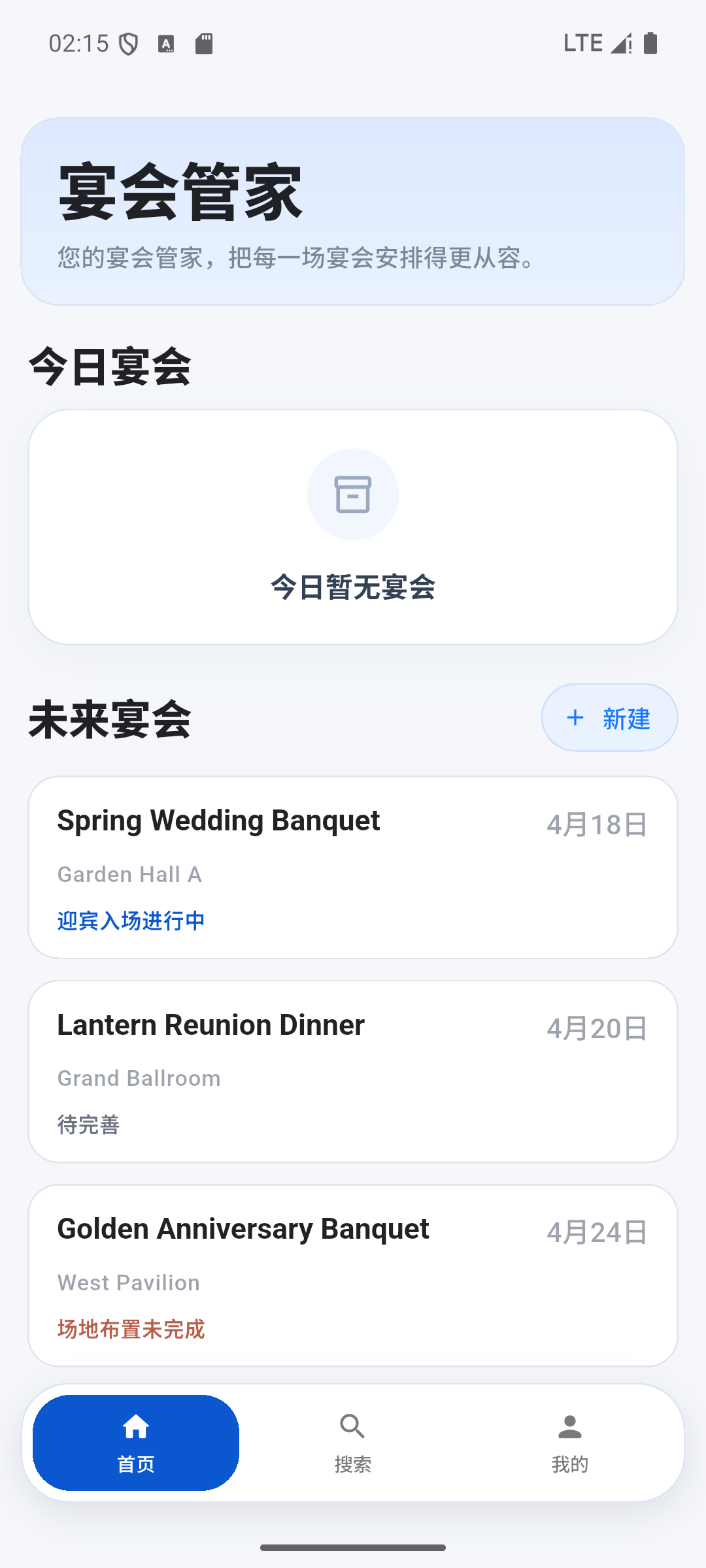Screen dimensions: 706x1568
Task: Tap the battery icon in status bar
Action: 652,42
